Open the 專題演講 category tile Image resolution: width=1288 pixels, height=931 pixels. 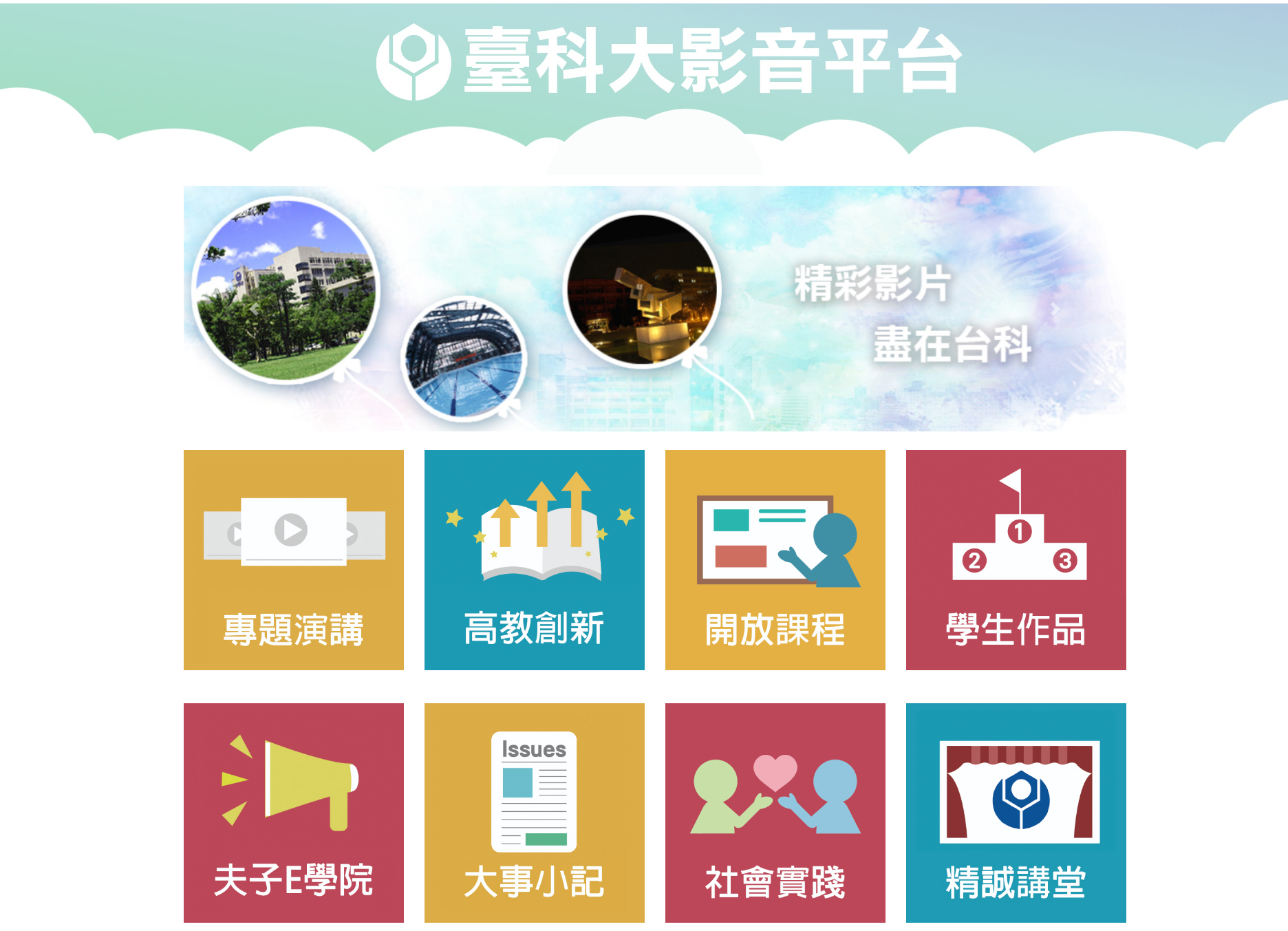(293, 559)
